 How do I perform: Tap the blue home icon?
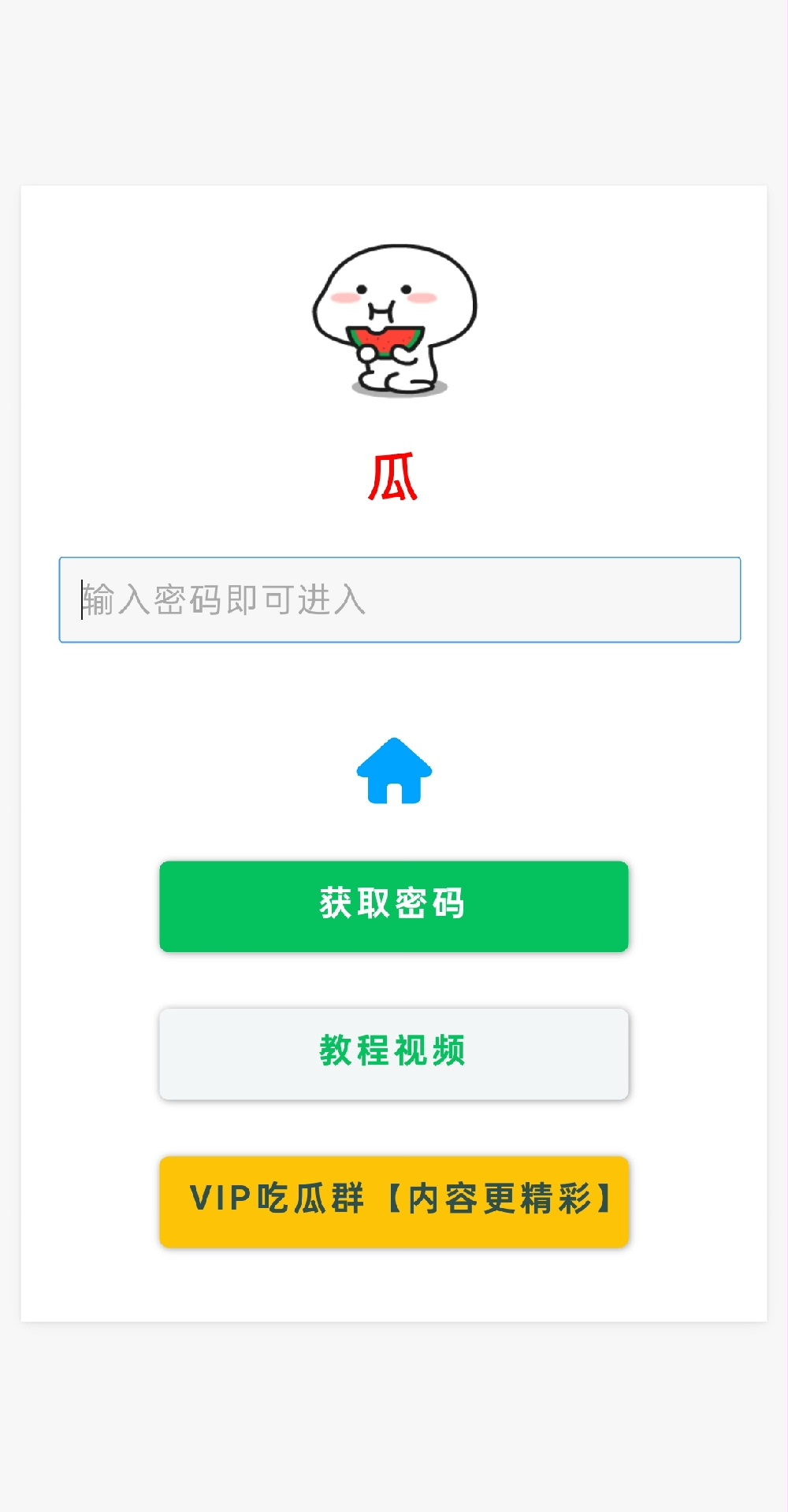pyautogui.click(x=394, y=772)
